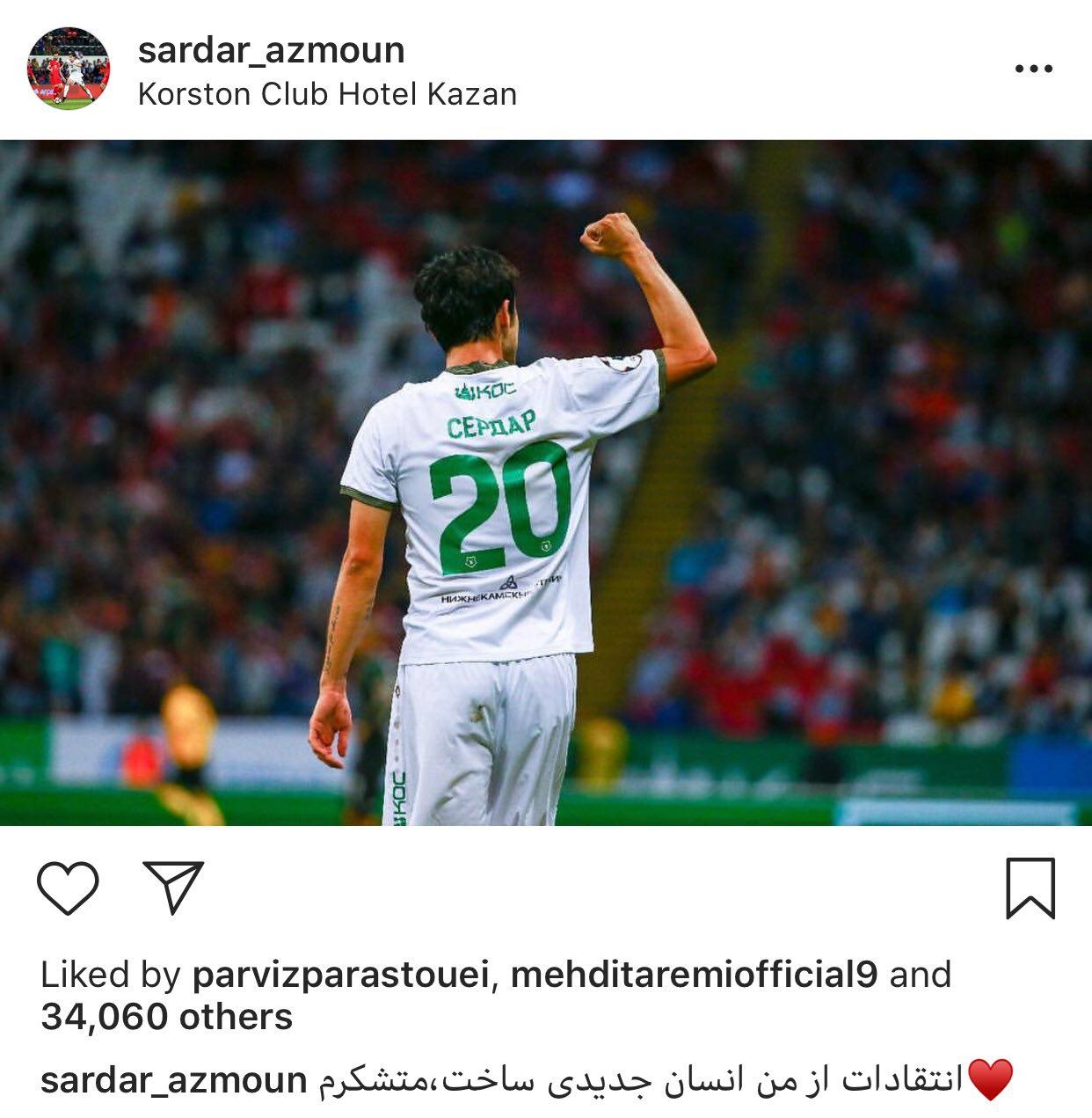
Task: Open the sardar_azmoun username in the caption
Action: pos(173,1080)
